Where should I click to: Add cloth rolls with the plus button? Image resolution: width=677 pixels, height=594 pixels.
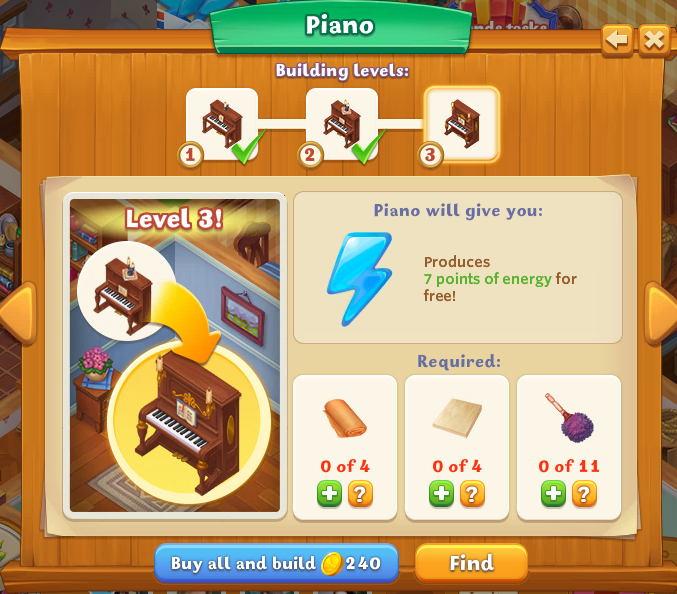[x=329, y=493]
